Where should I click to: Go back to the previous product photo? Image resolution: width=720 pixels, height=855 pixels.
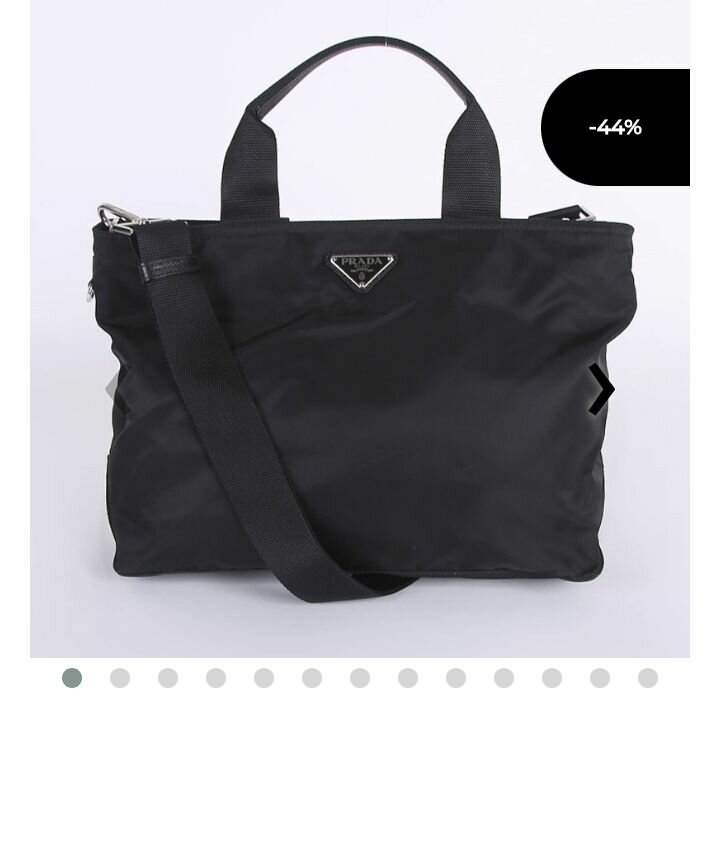tap(112, 389)
